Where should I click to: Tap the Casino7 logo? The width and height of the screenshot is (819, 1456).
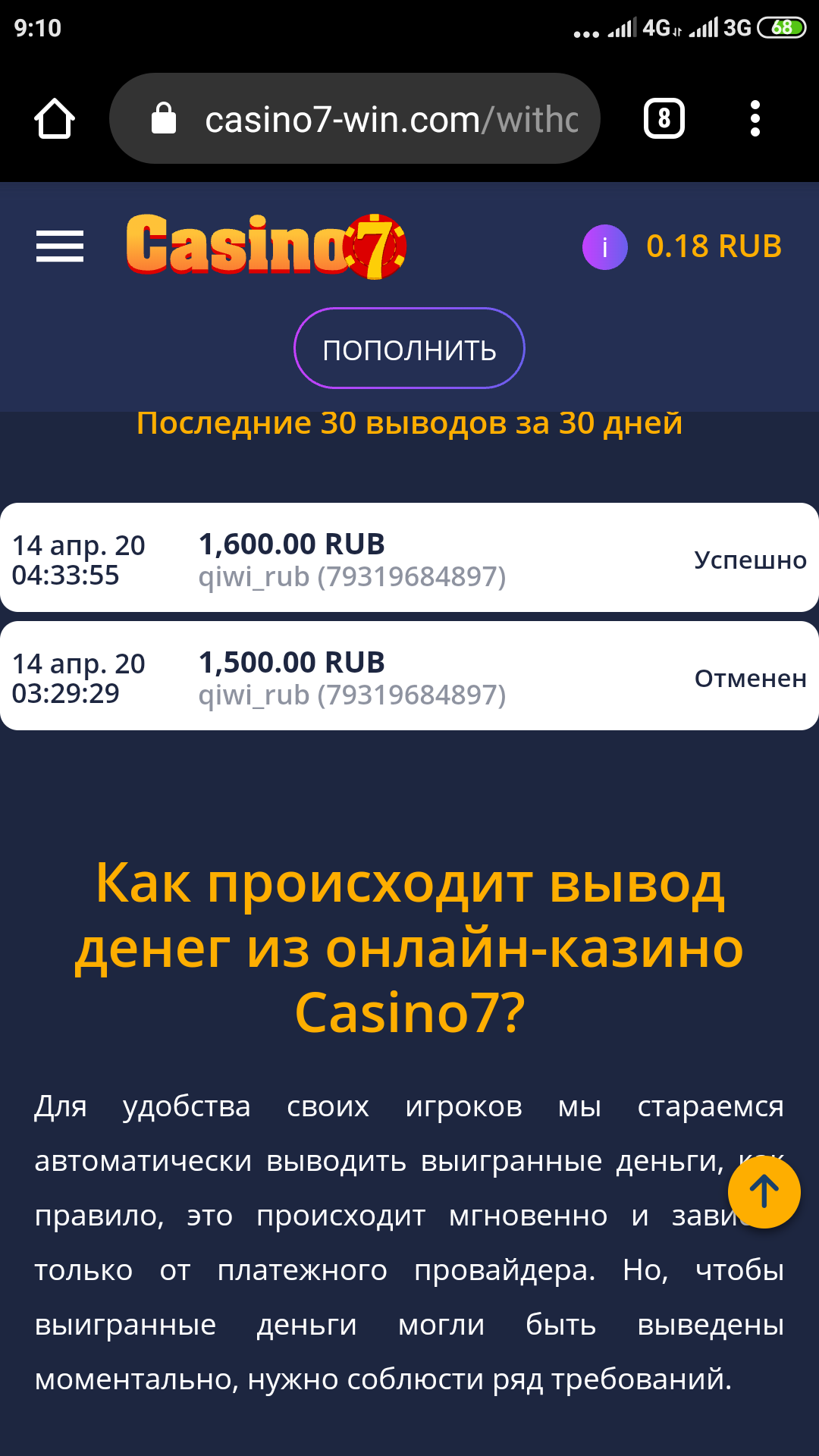(x=265, y=246)
